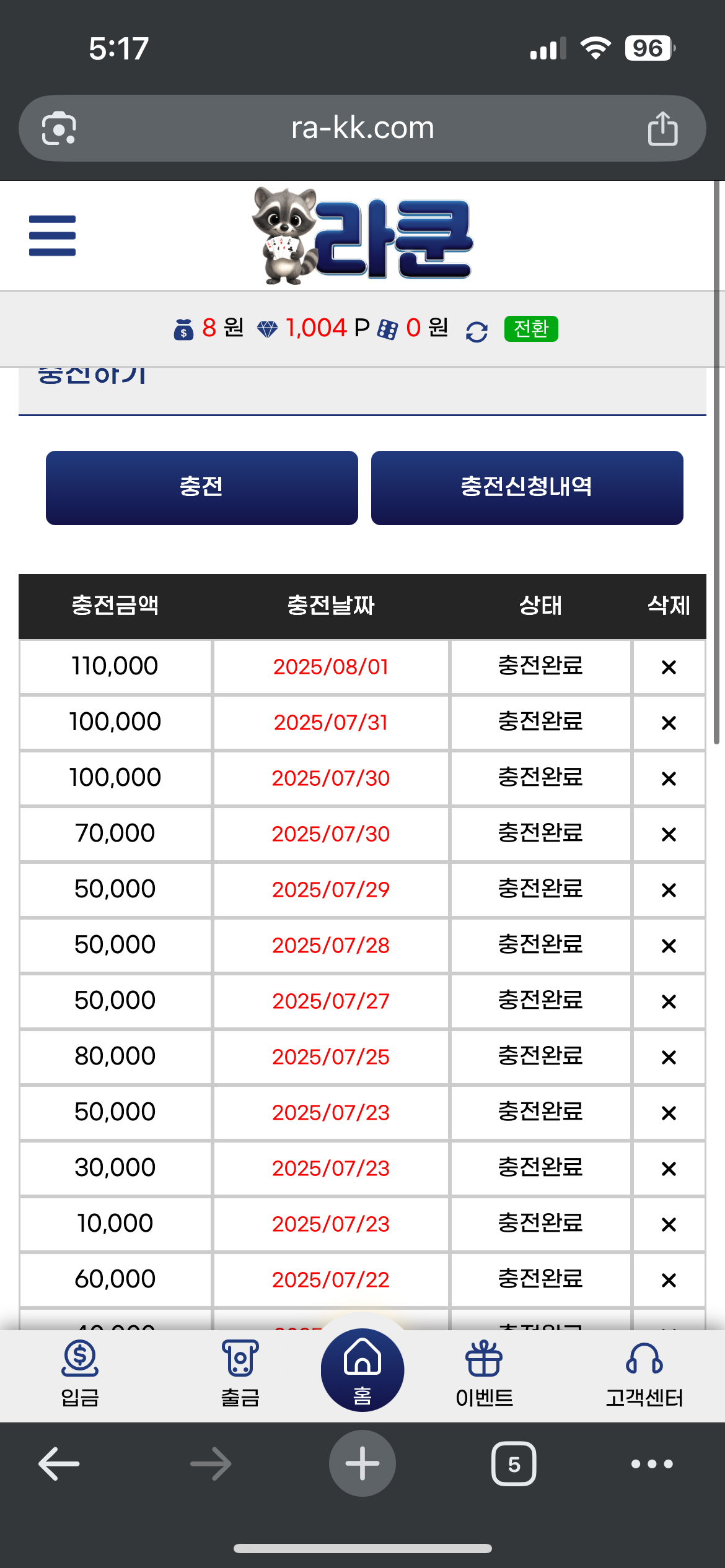Viewport: 725px width, 1568px height.
Task: Open the 충전신청내역 tab
Action: [527, 487]
